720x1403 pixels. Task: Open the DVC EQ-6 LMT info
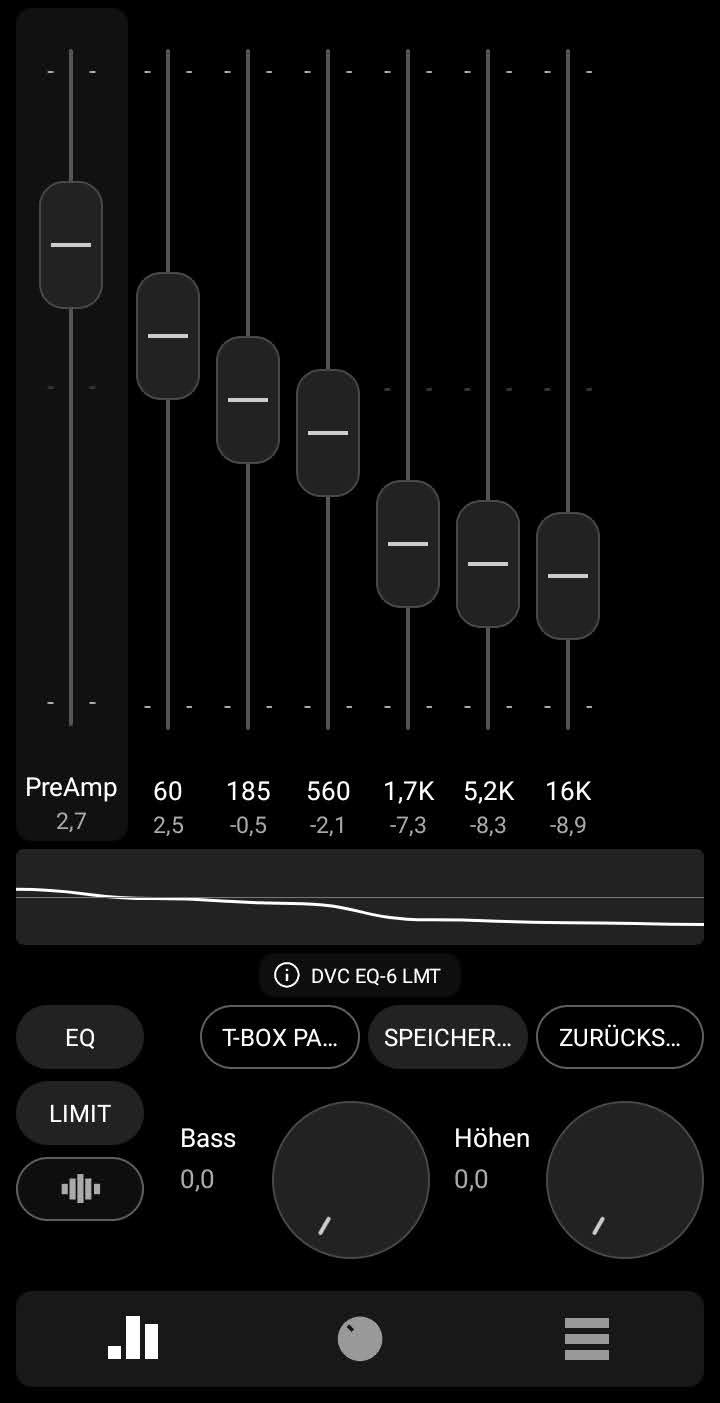(360, 975)
